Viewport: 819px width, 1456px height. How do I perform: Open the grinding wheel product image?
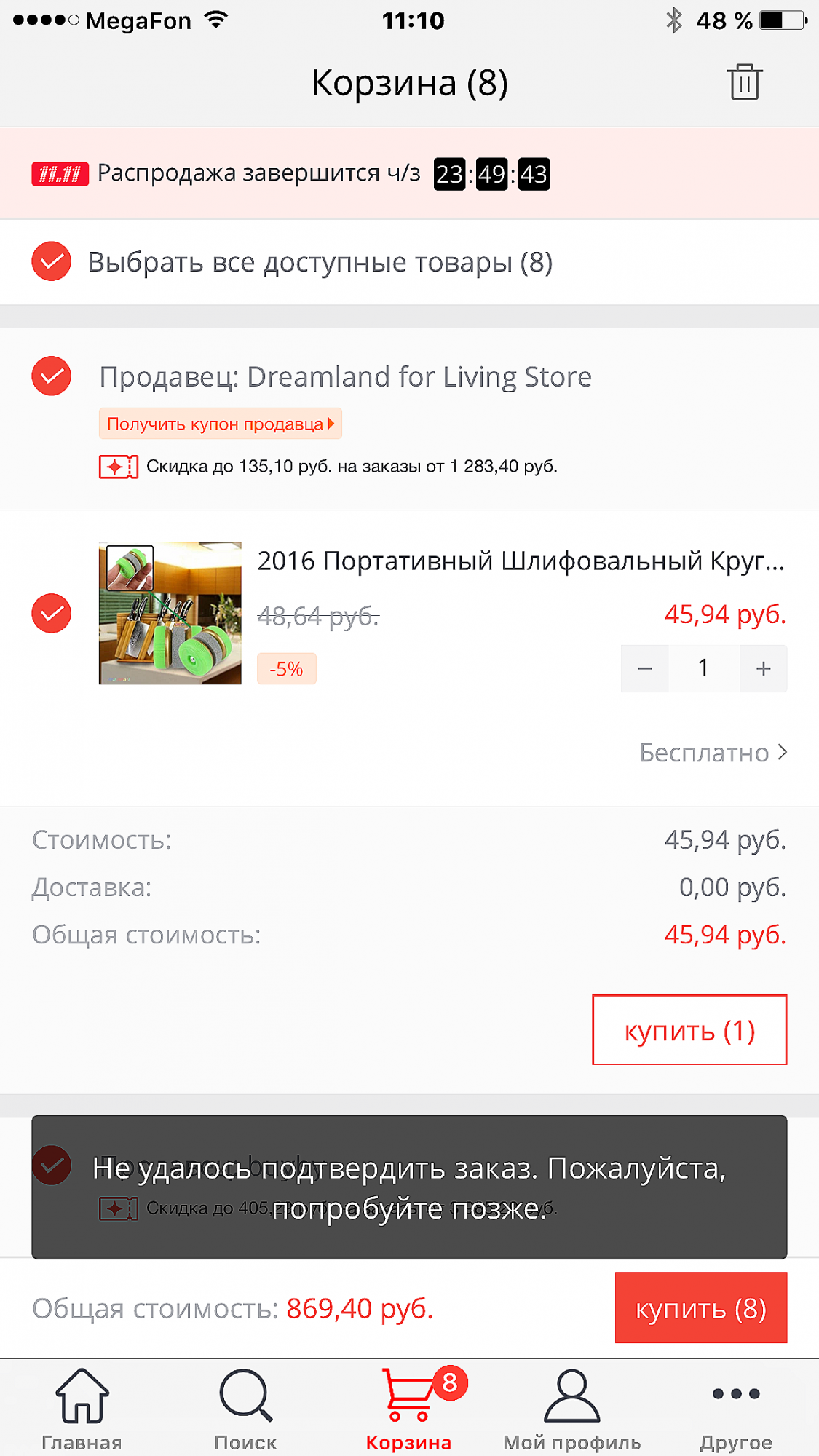[170, 613]
